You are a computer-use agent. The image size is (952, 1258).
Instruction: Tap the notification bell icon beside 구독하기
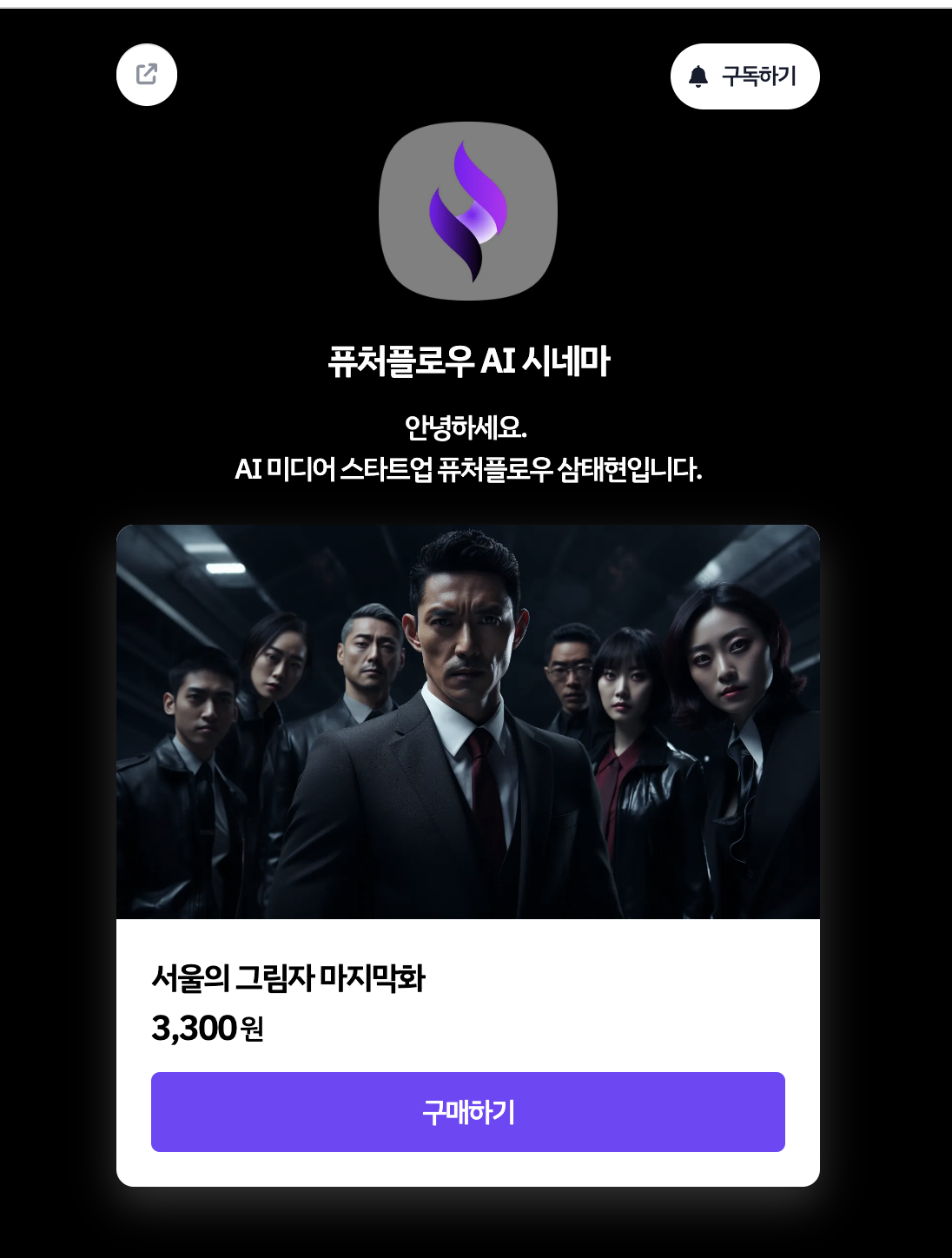point(697,76)
